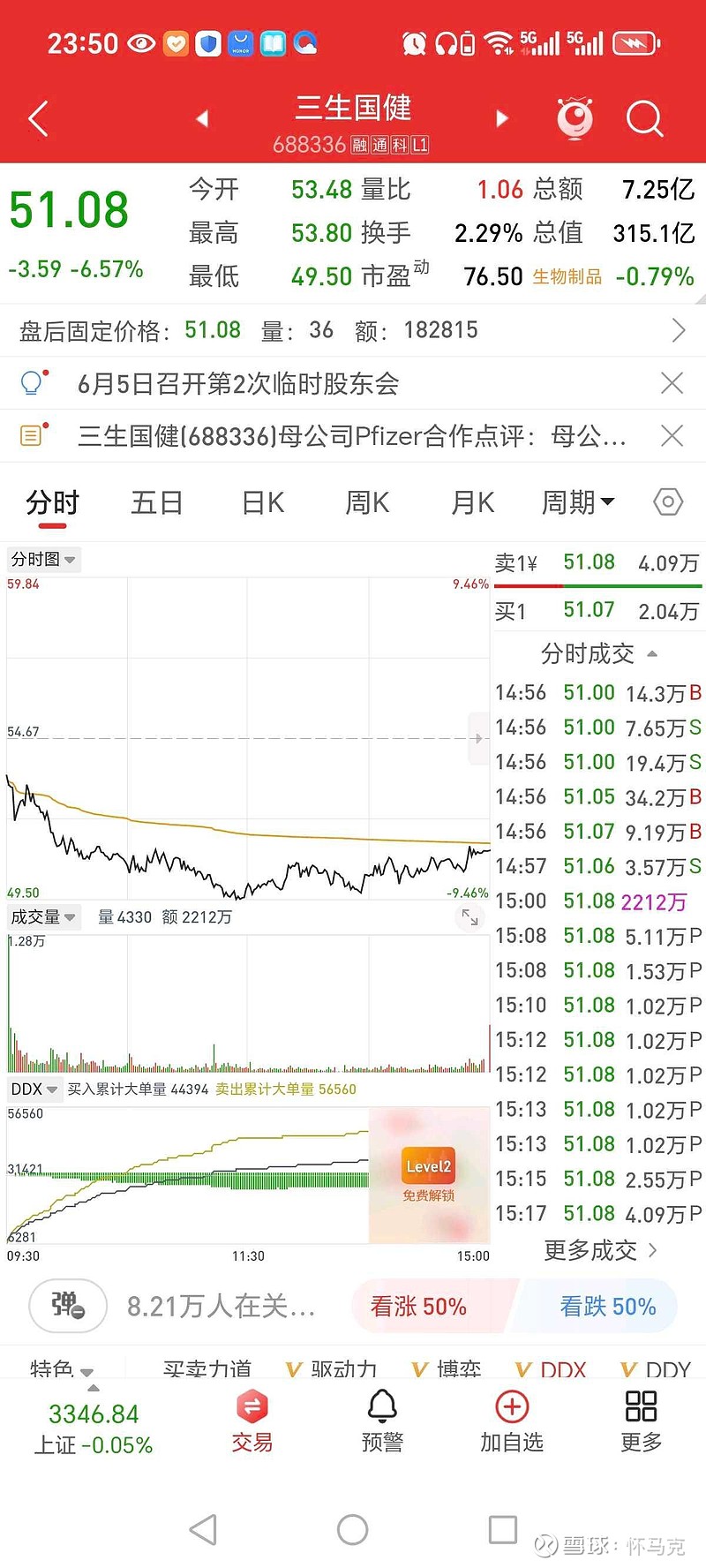Open the DDX indicator dropdown

pyautogui.click(x=34, y=1089)
